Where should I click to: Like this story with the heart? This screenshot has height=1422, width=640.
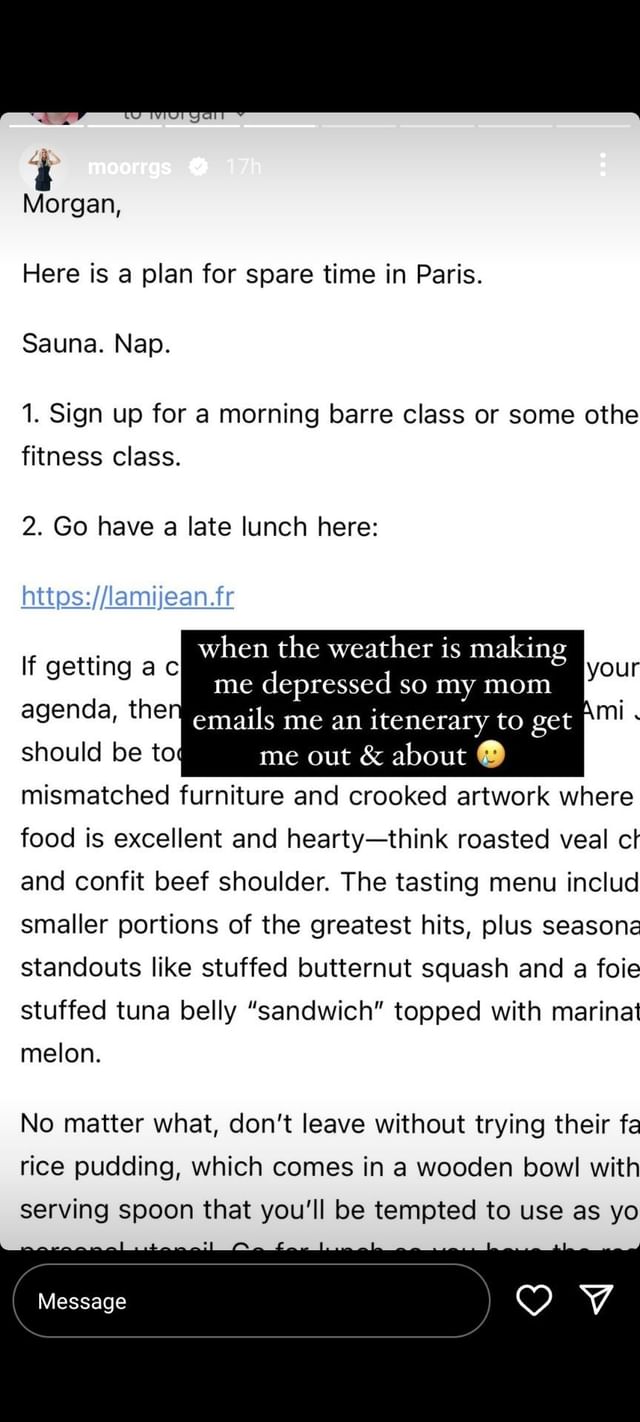[535, 1300]
